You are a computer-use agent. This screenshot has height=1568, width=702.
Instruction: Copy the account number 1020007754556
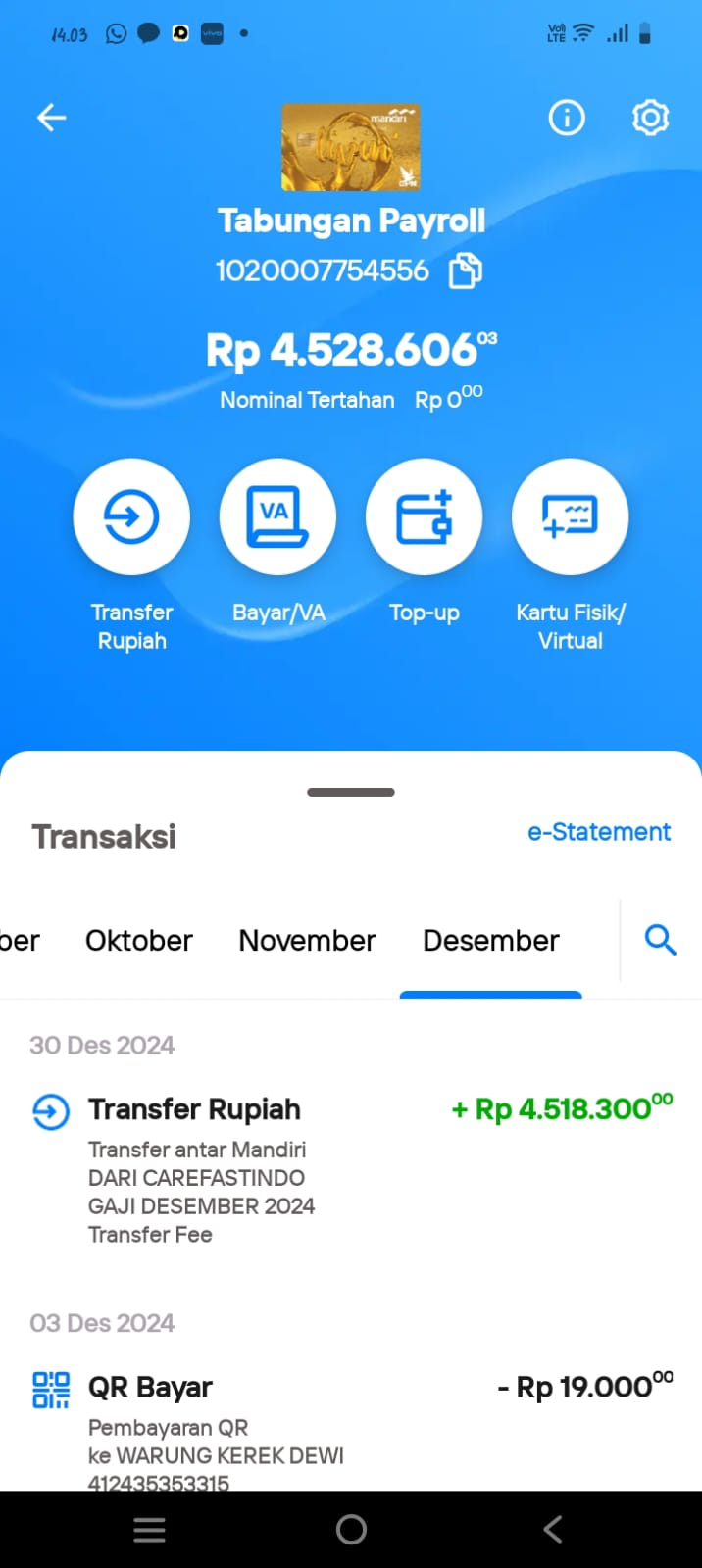pyautogui.click(x=466, y=271)
